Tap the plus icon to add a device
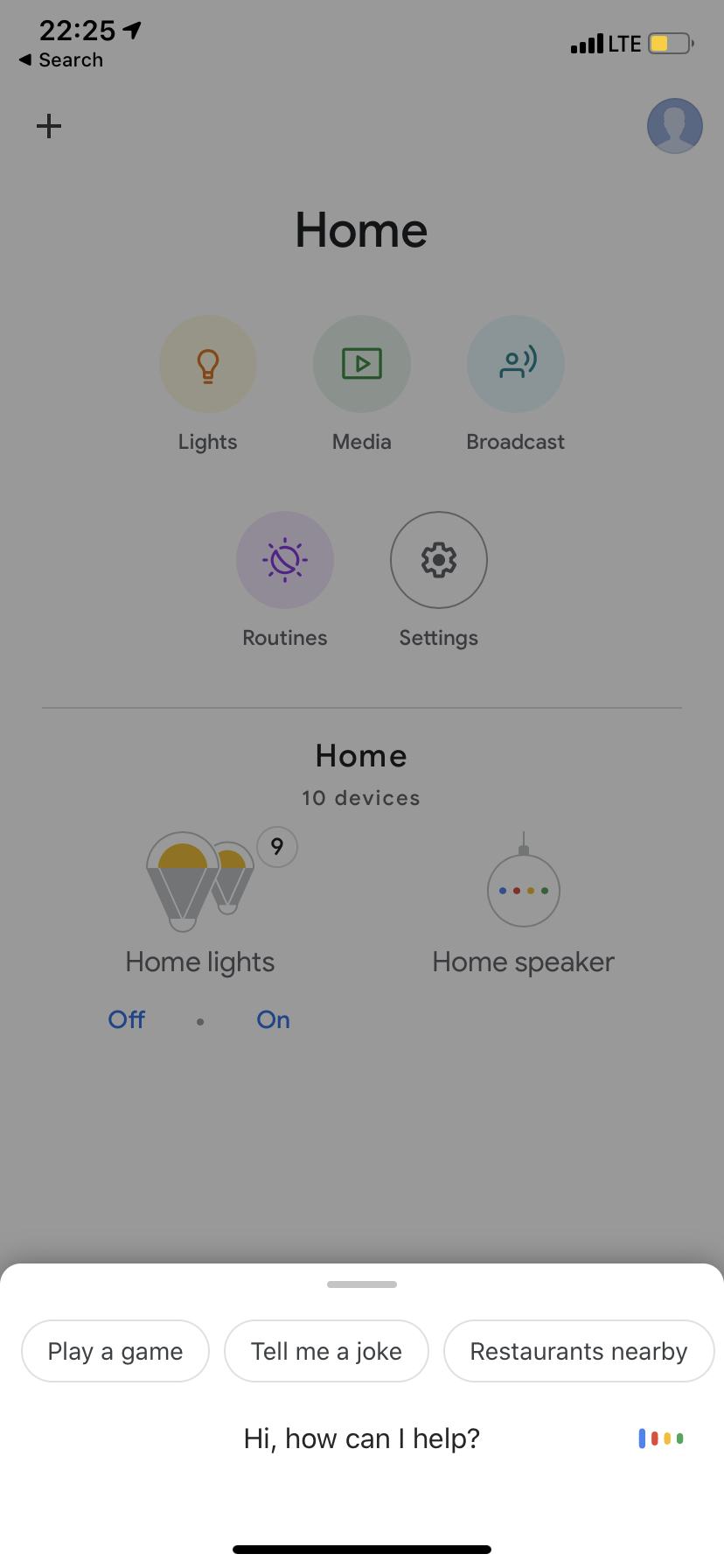 click(49, 126)
